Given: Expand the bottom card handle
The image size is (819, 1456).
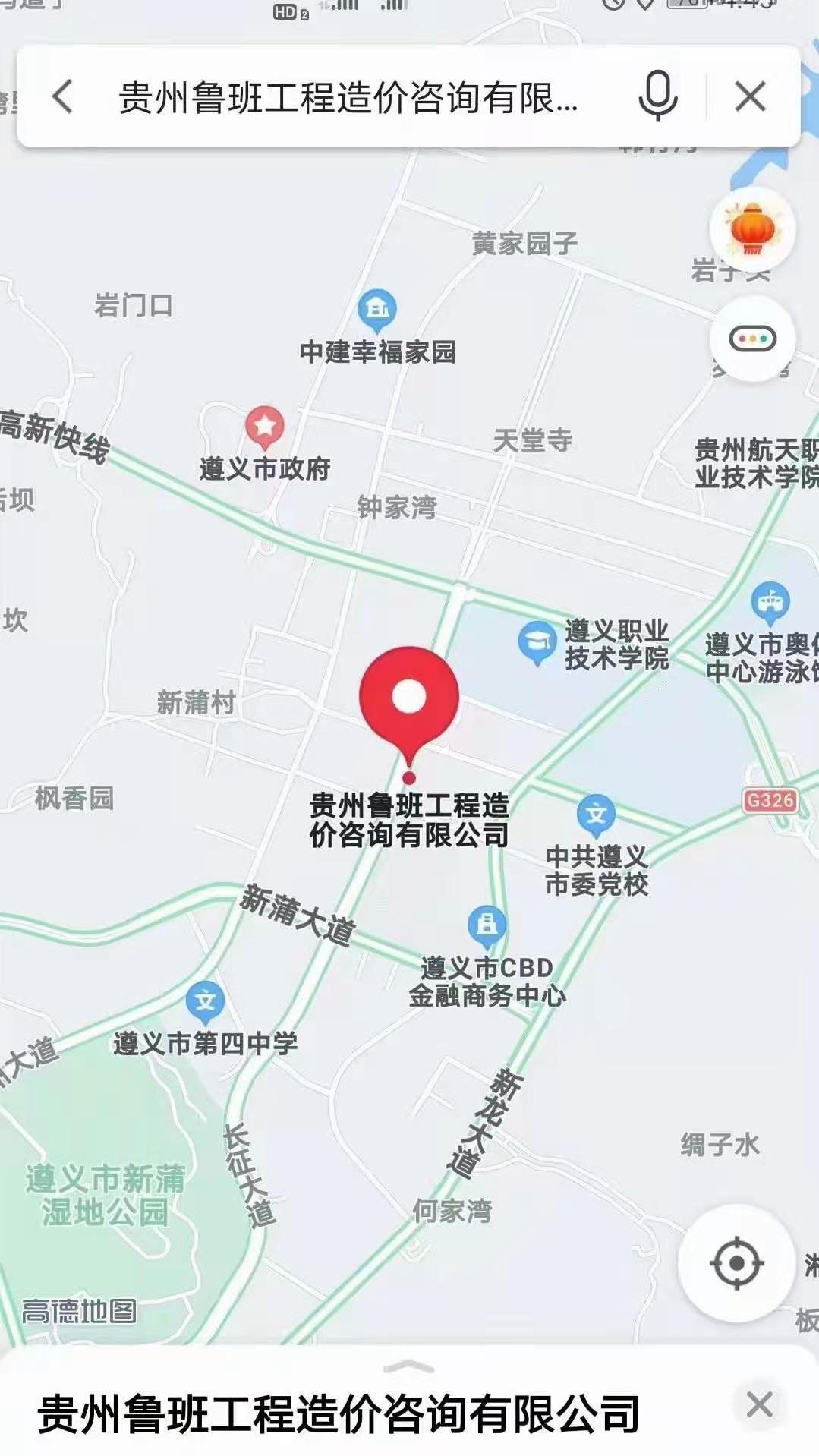Looking at the screenshot, I should tap(409, 1367).
